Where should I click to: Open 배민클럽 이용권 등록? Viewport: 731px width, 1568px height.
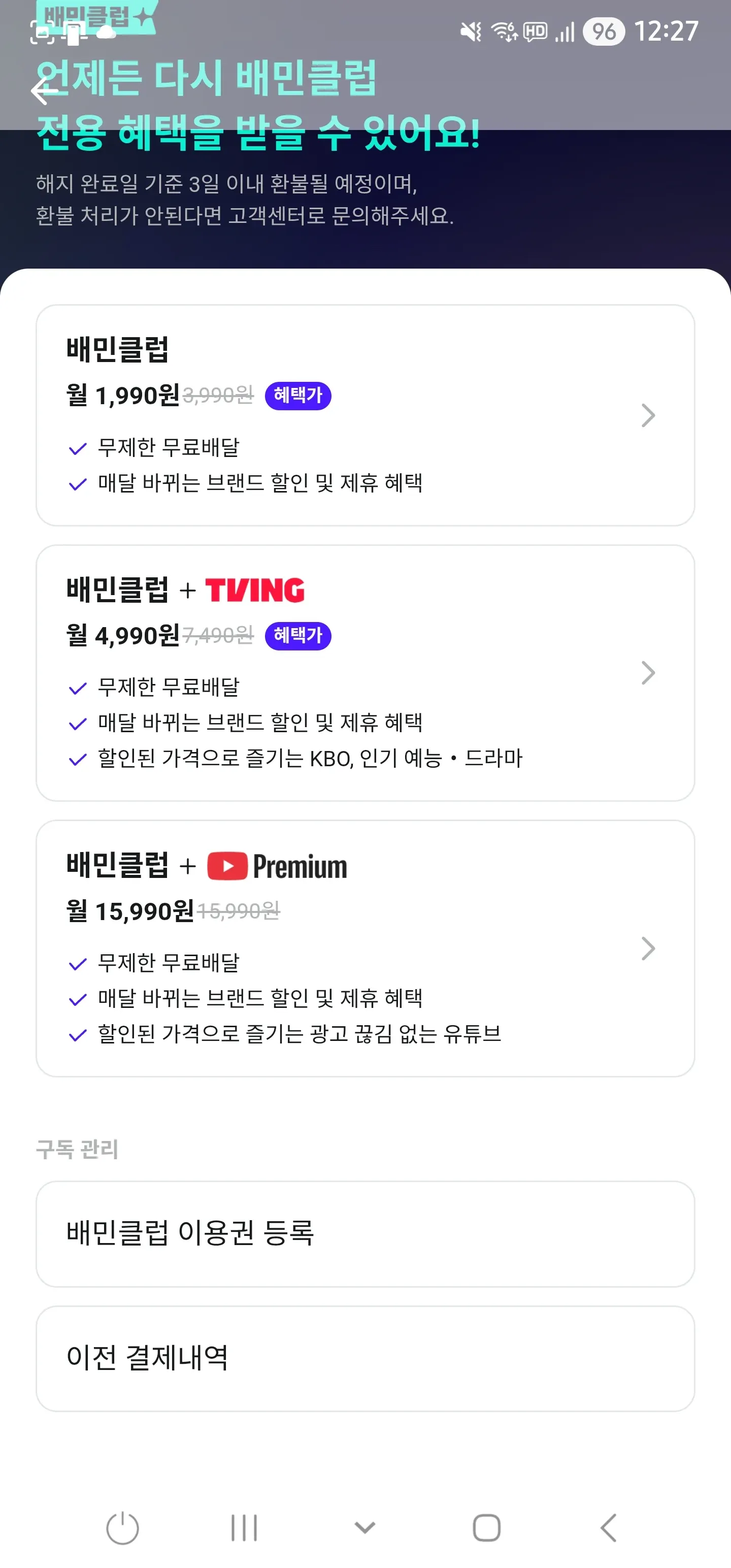[x=365, y=1235]
